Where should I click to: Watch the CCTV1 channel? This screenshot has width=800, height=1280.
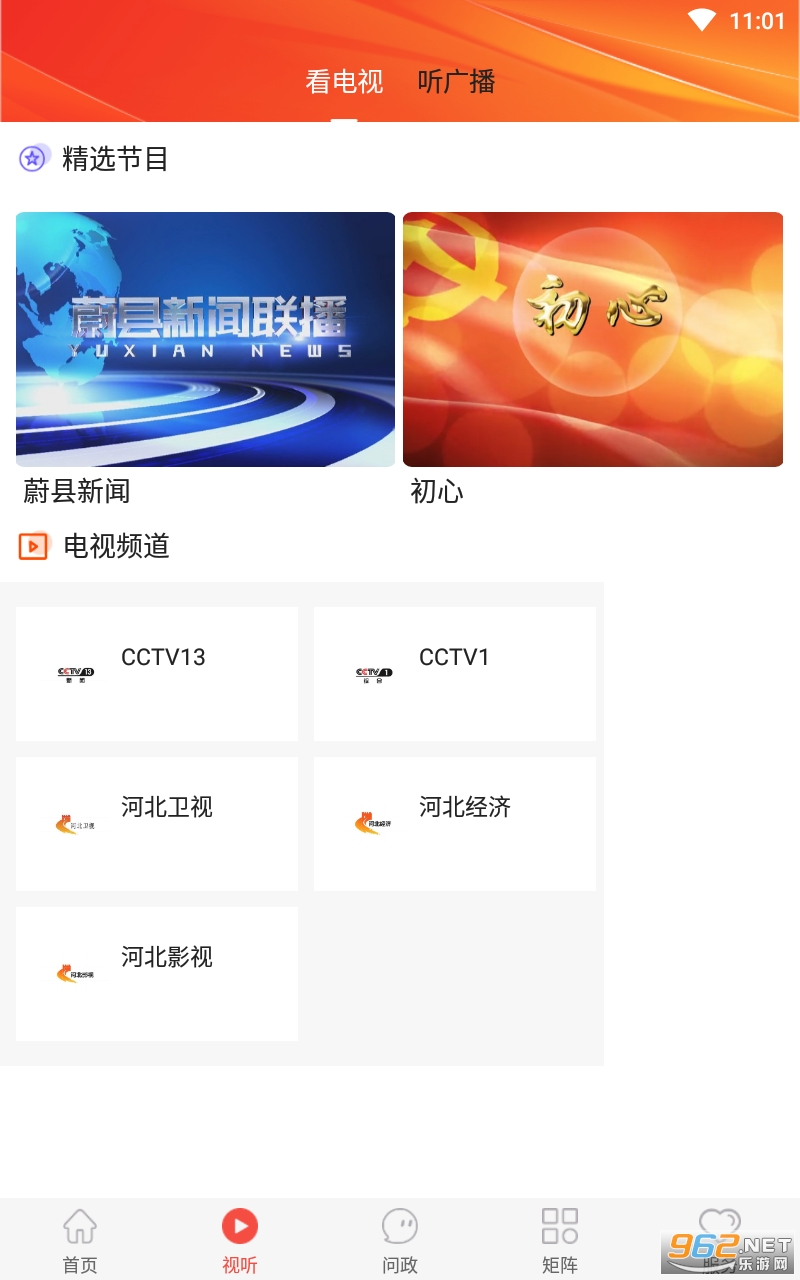point(455,673)
